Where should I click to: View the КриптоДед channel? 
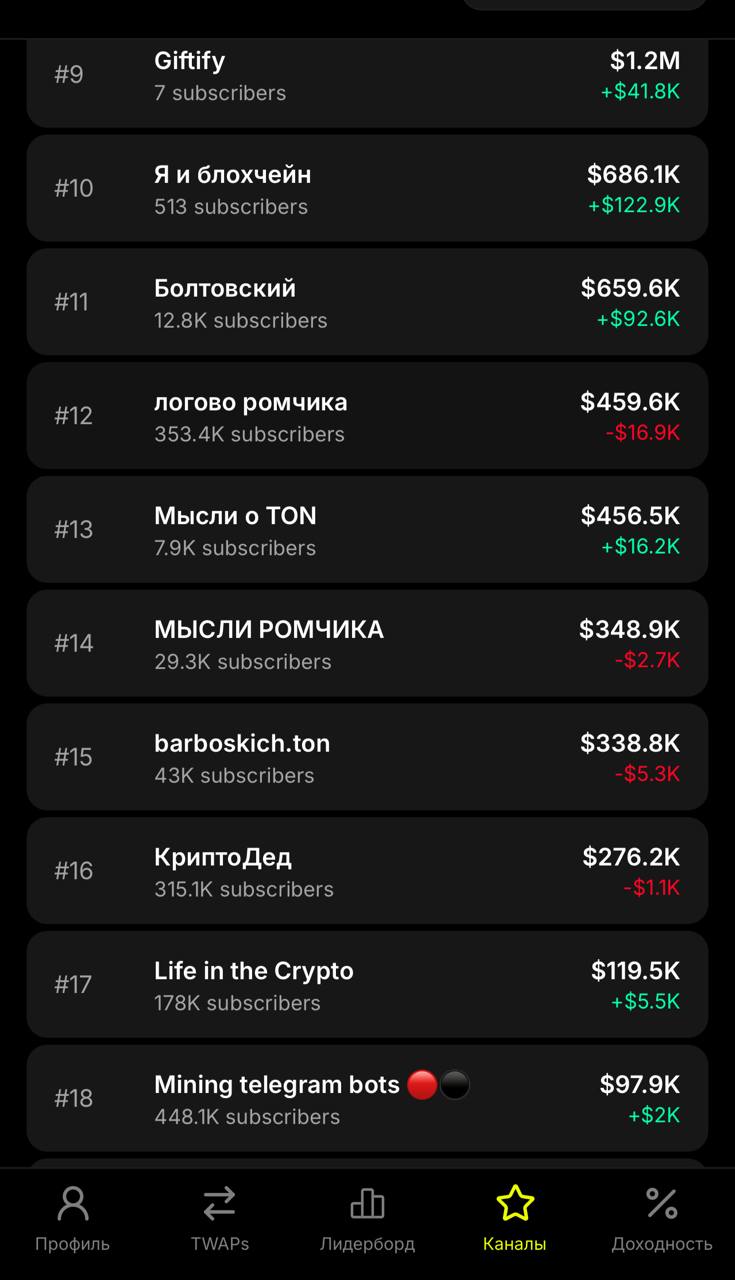point(367,871)
